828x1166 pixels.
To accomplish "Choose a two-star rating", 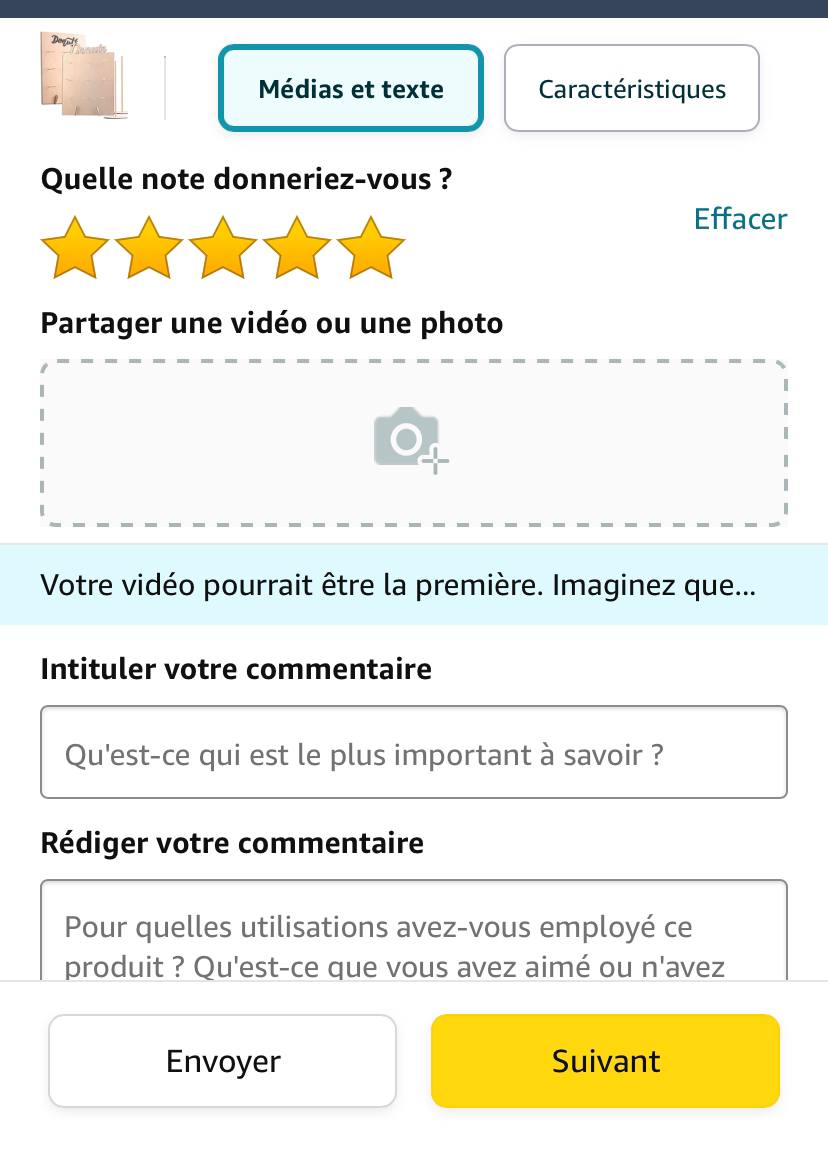I will (x=149, y=248).
